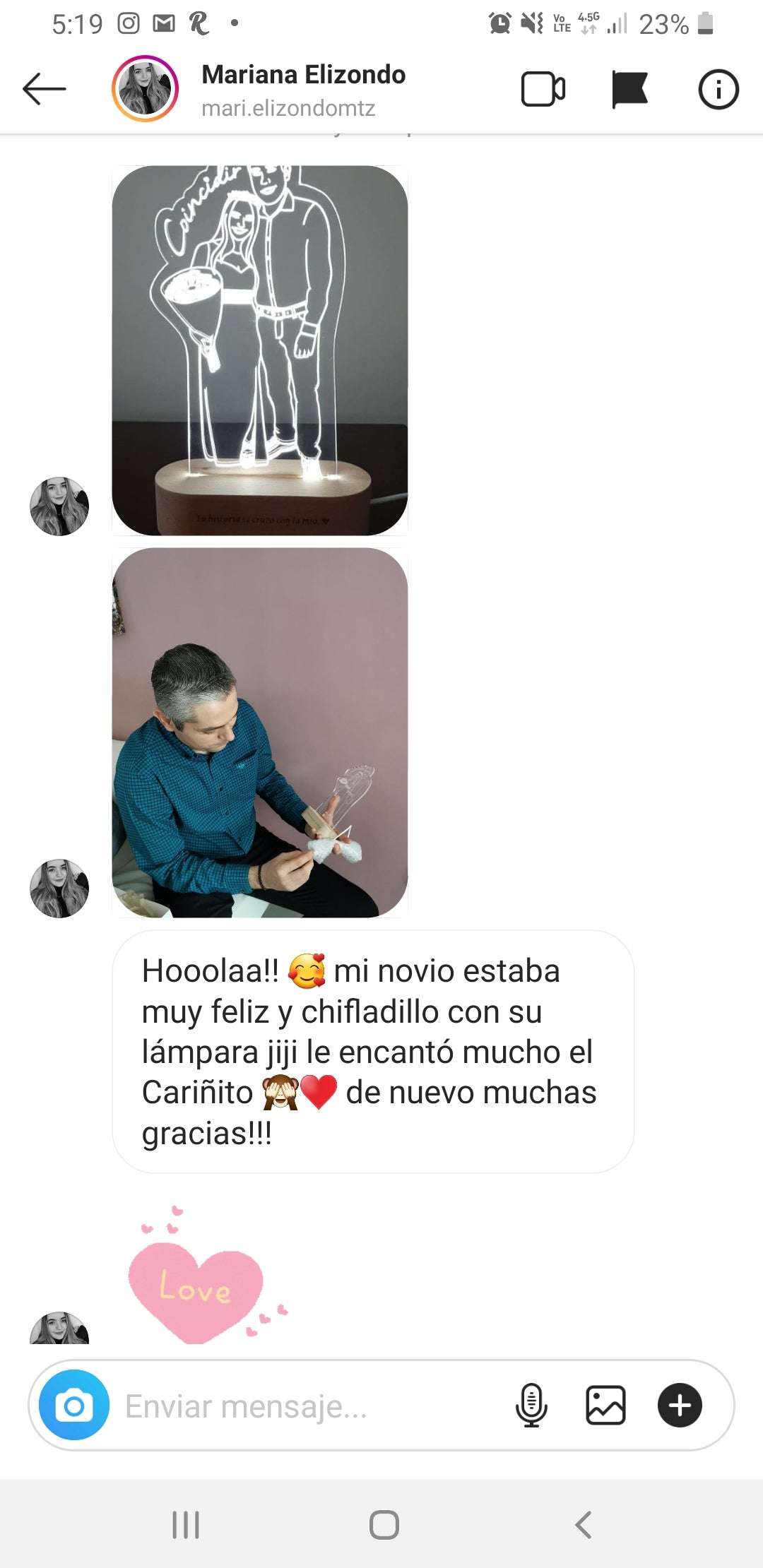
Task: Open Mariana Elizondo's story from header avatar
Action: pyautogui.click(x=145, y=89)
